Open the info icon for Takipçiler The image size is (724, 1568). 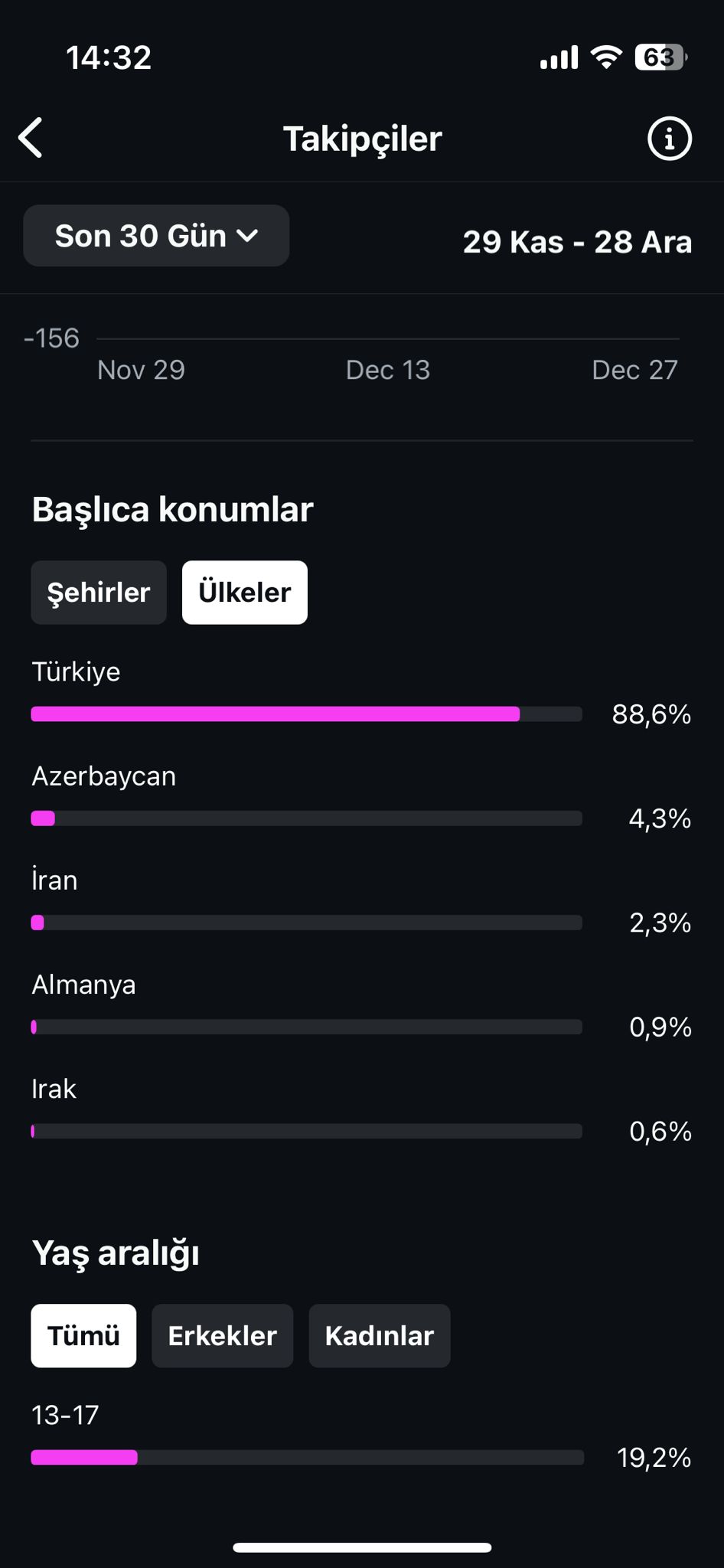click(670, 139)
